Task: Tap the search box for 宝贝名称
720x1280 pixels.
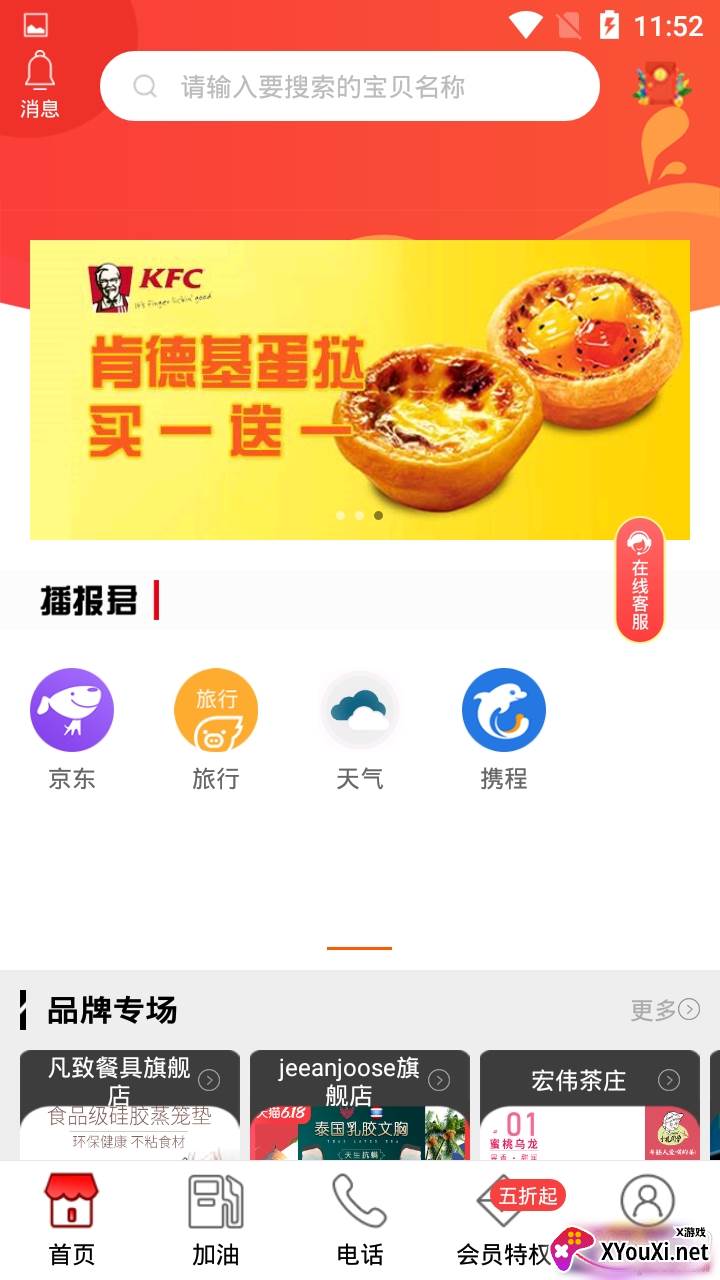Action: [350, 87]
